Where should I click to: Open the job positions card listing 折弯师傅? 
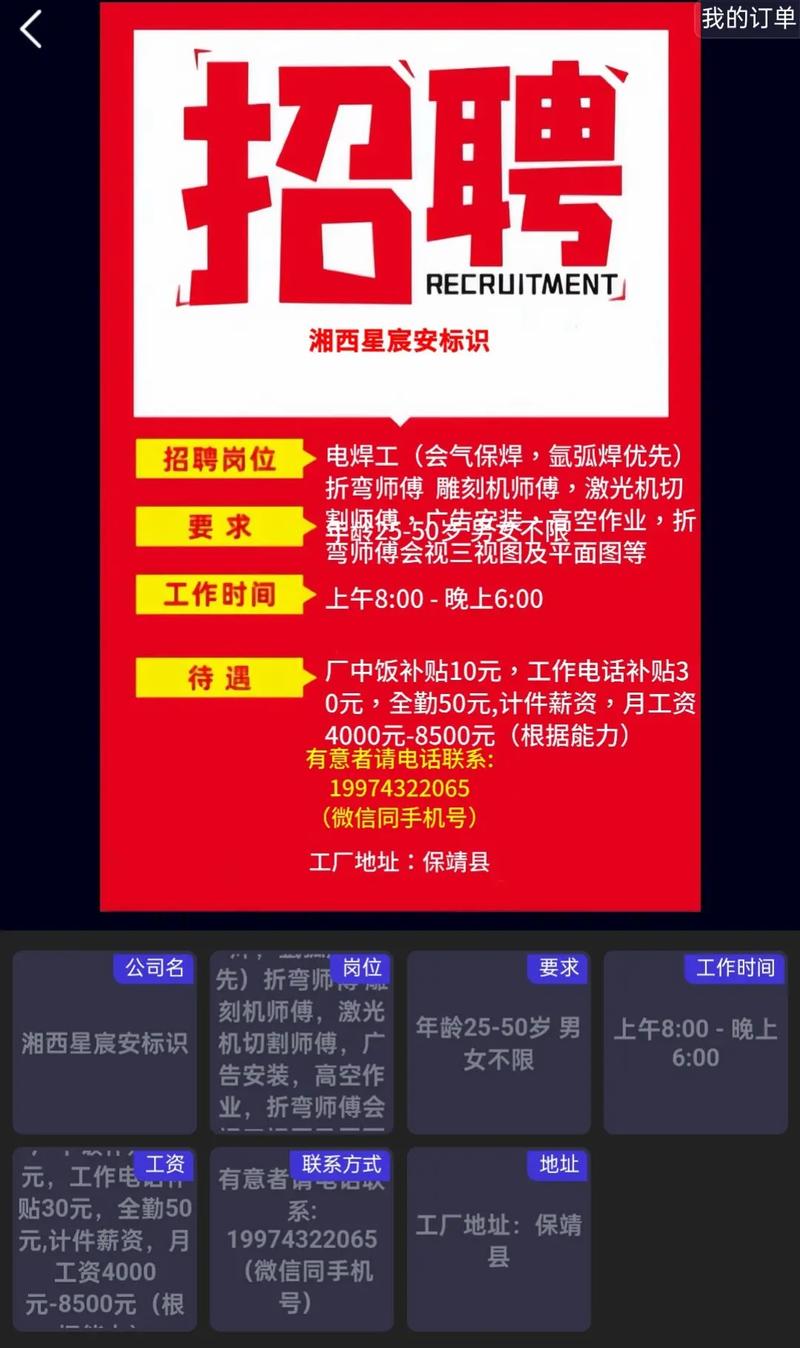300,1040
